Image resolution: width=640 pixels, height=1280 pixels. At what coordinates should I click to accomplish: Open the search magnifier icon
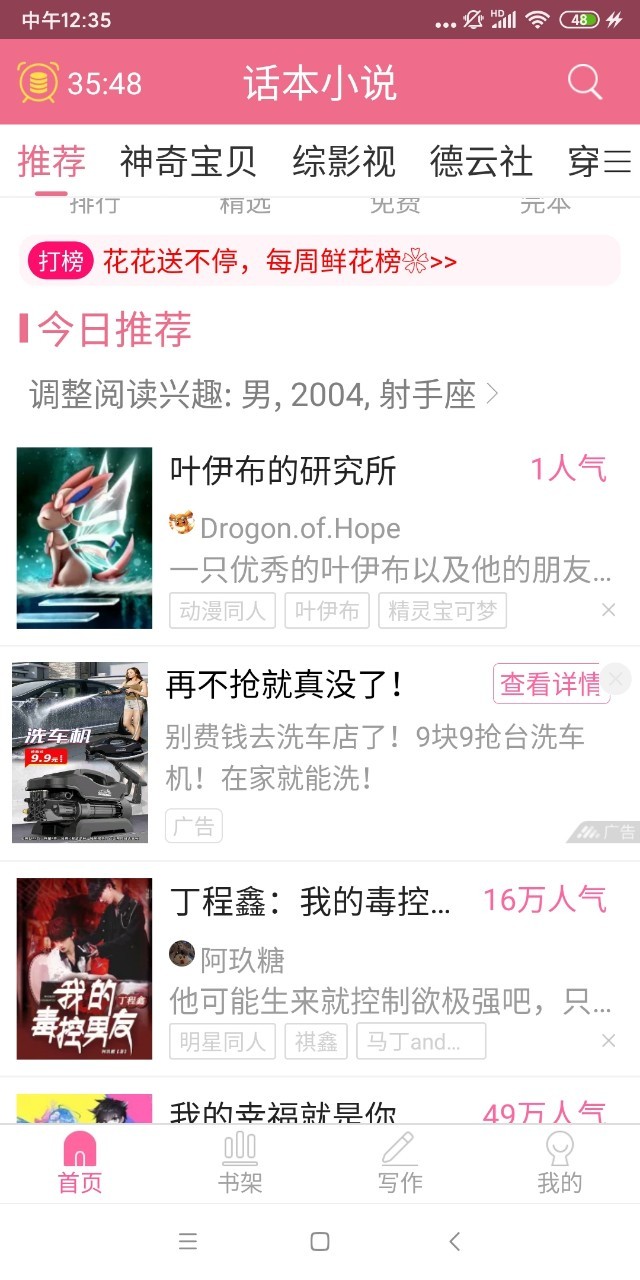[x=585, y=82]
